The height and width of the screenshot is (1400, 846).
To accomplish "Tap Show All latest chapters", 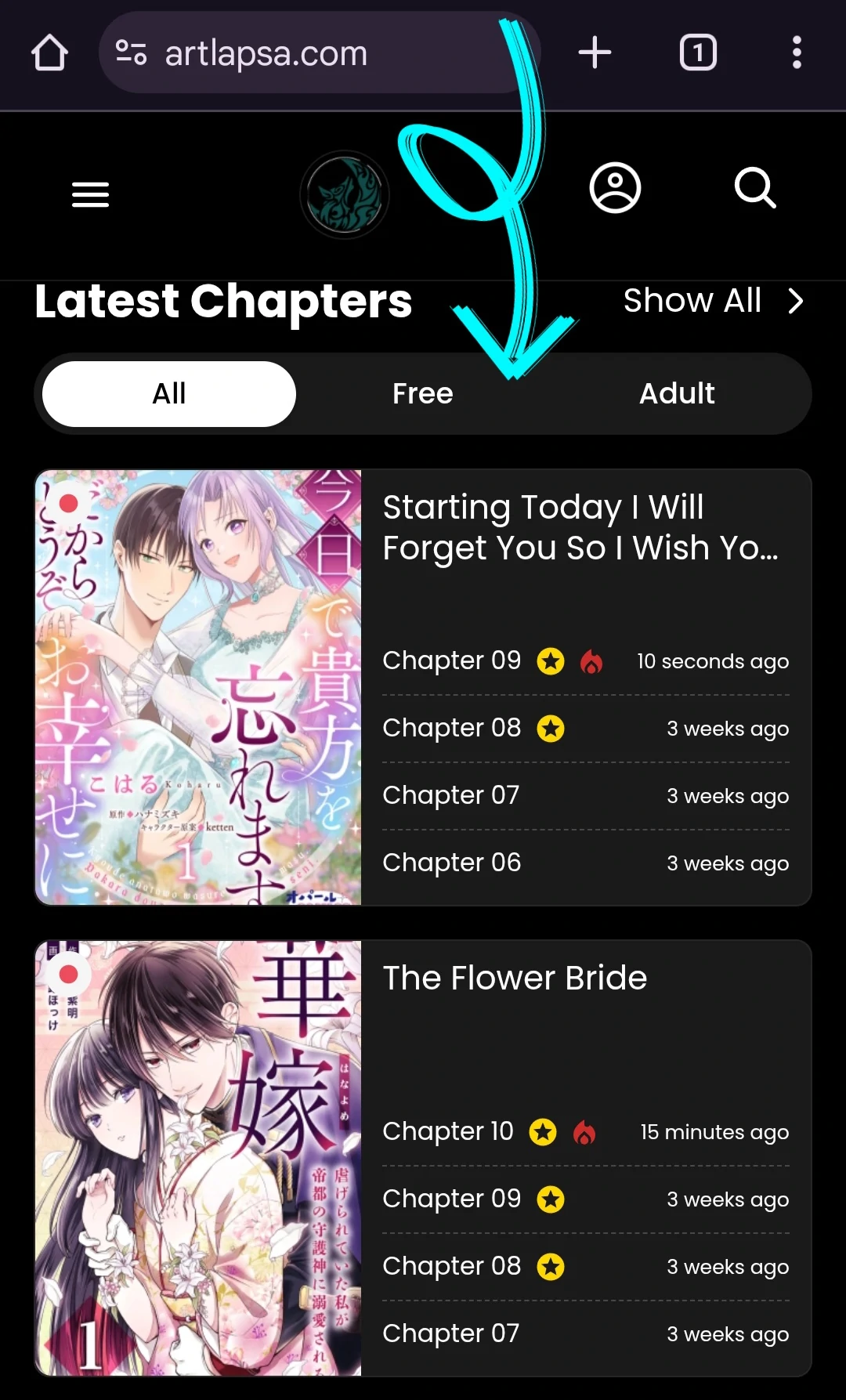I will tap(714, 301).
